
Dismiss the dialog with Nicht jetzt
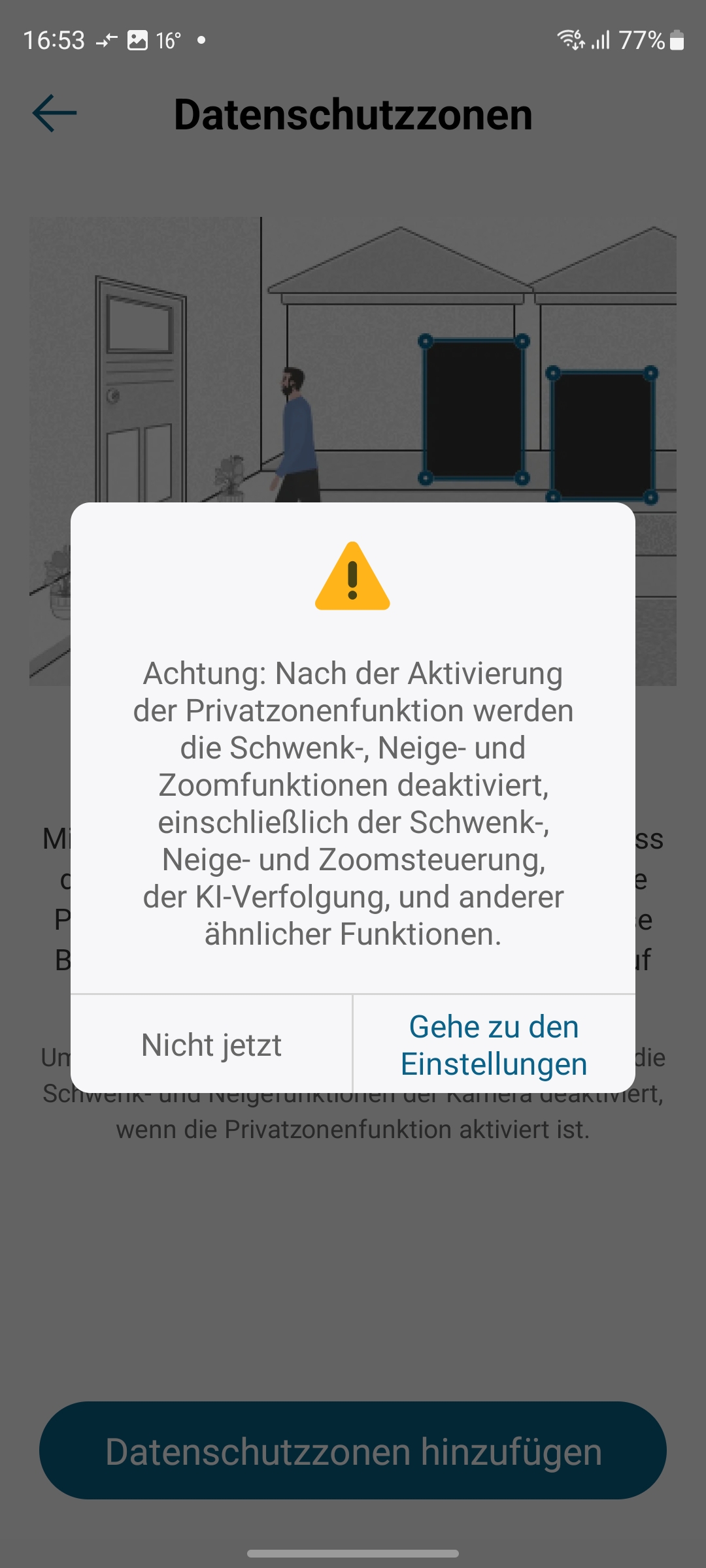[x=211, y=1045]
